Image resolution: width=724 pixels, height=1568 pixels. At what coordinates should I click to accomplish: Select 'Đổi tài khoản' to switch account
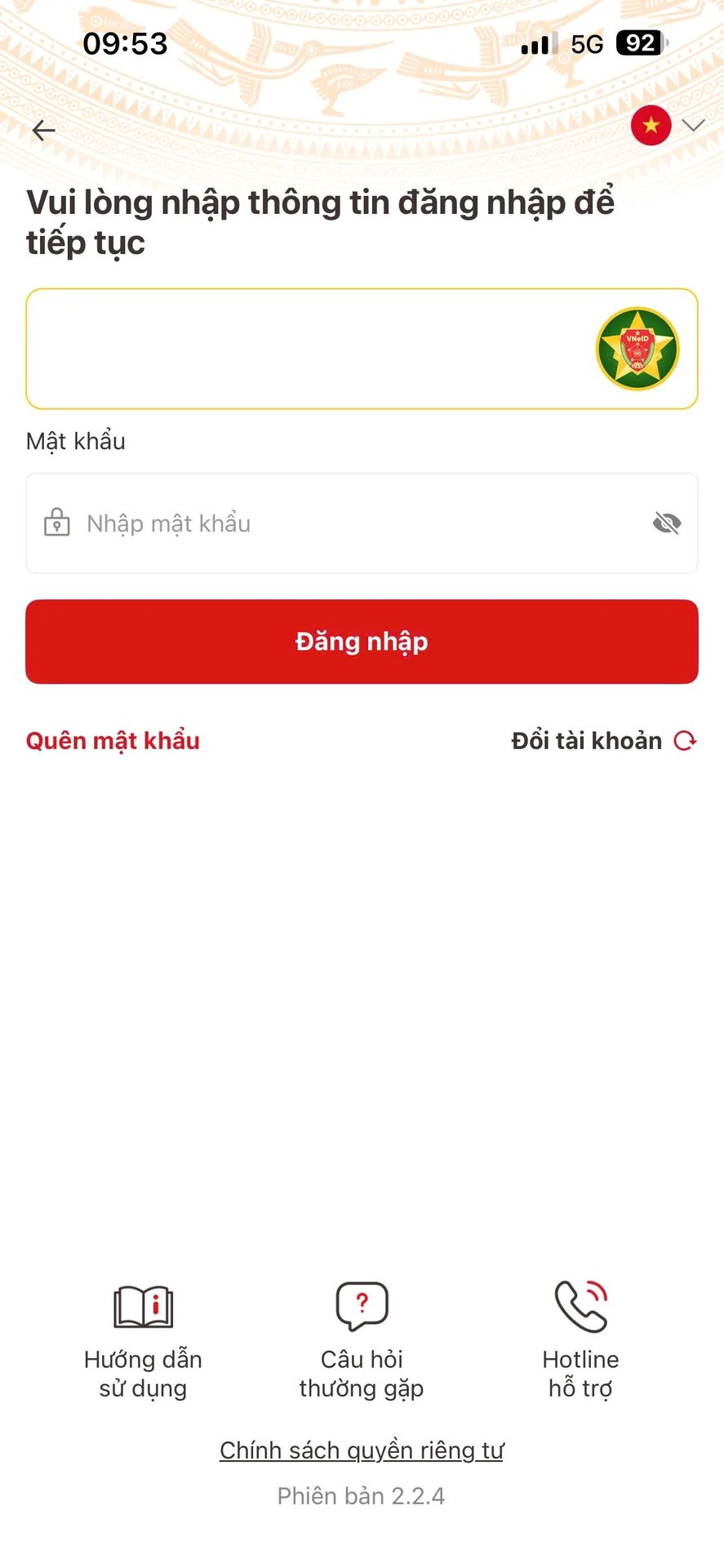(602, 741)
